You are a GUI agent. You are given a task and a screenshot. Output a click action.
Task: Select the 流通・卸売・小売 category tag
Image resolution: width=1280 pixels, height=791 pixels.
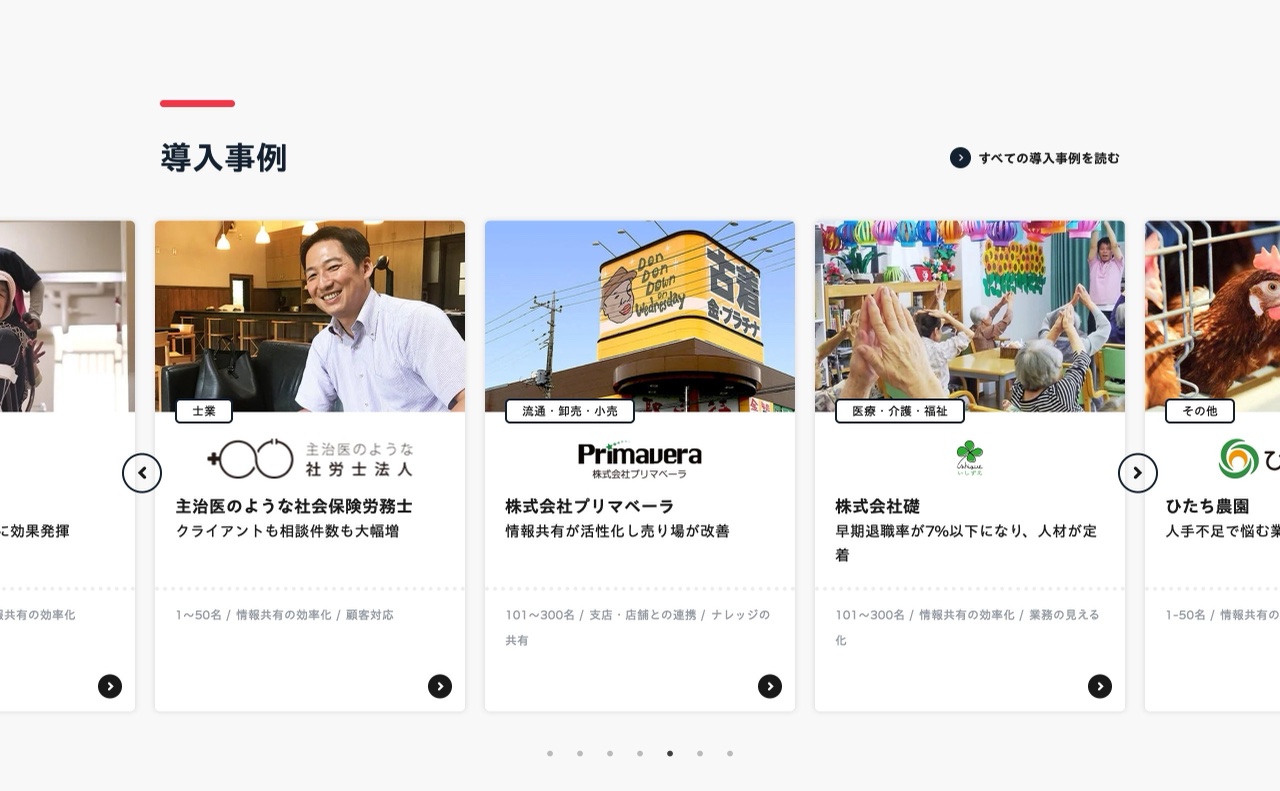pos(570,411)
